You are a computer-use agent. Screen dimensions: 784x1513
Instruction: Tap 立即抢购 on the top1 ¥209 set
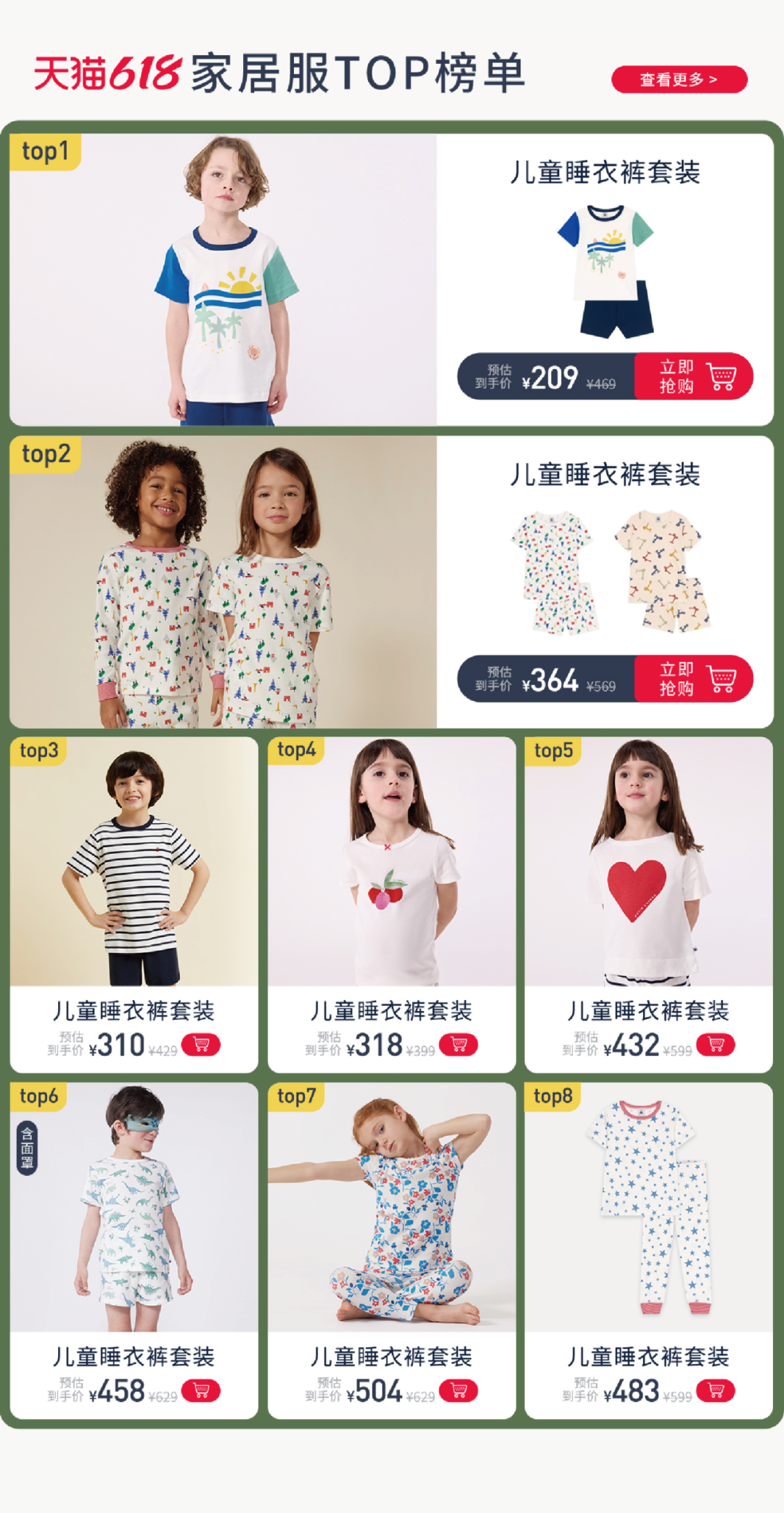click(693, 376)
